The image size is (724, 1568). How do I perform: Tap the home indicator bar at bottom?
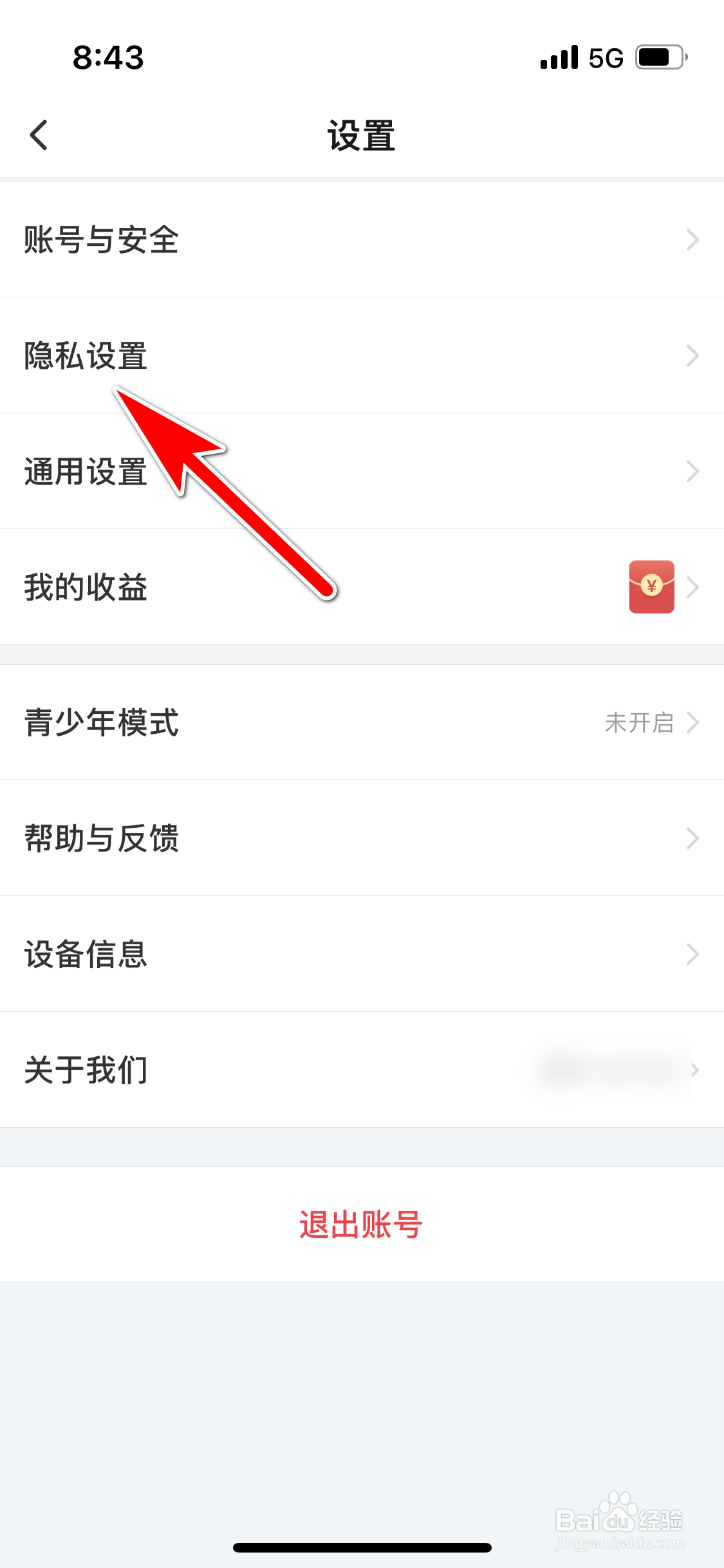tap(362, 1549)
